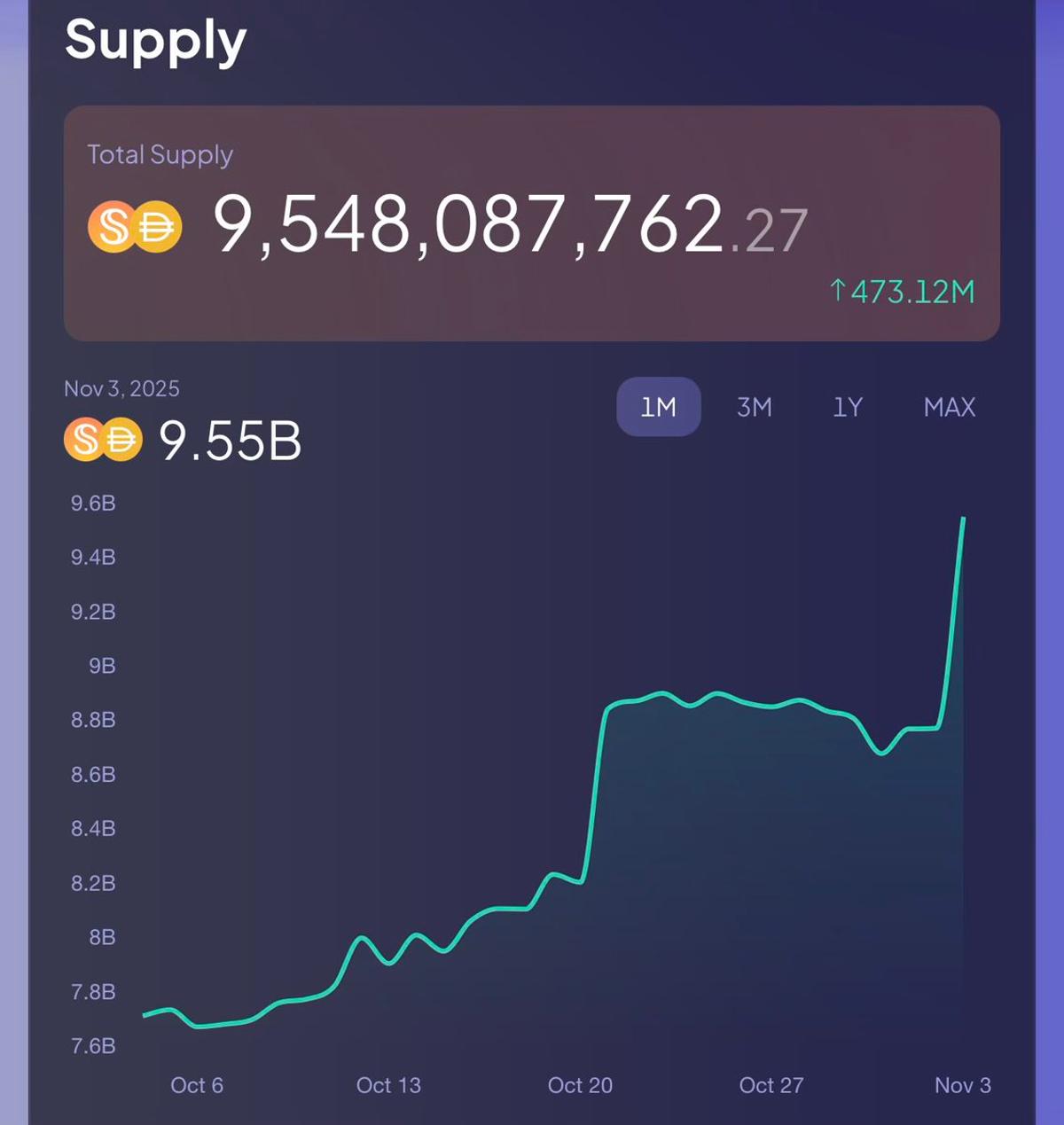The image size is (1064, 1125).
Task: Click the overlapping token icon pair on the chart header
Action: tap(105, 441)
